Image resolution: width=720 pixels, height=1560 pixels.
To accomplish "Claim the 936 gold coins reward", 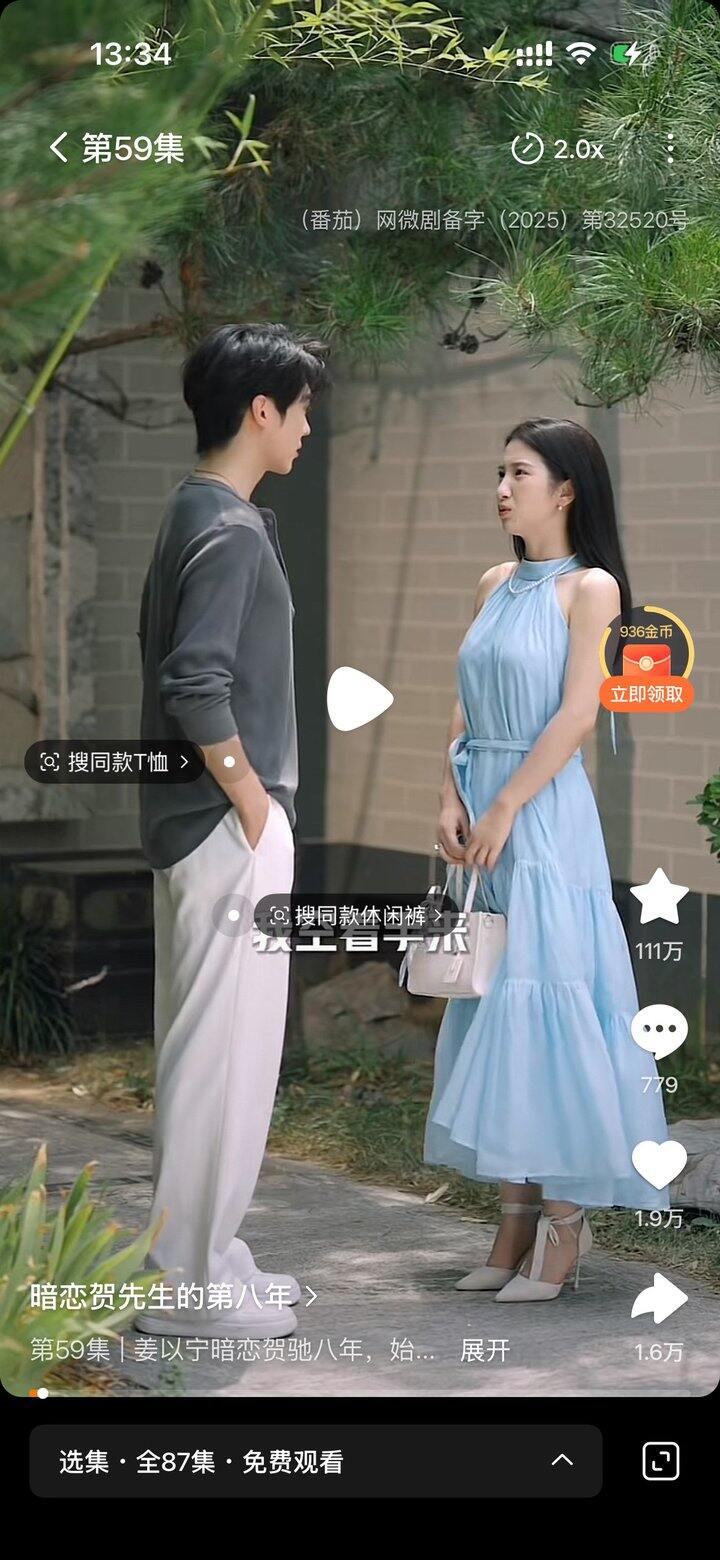I will 646,660.
